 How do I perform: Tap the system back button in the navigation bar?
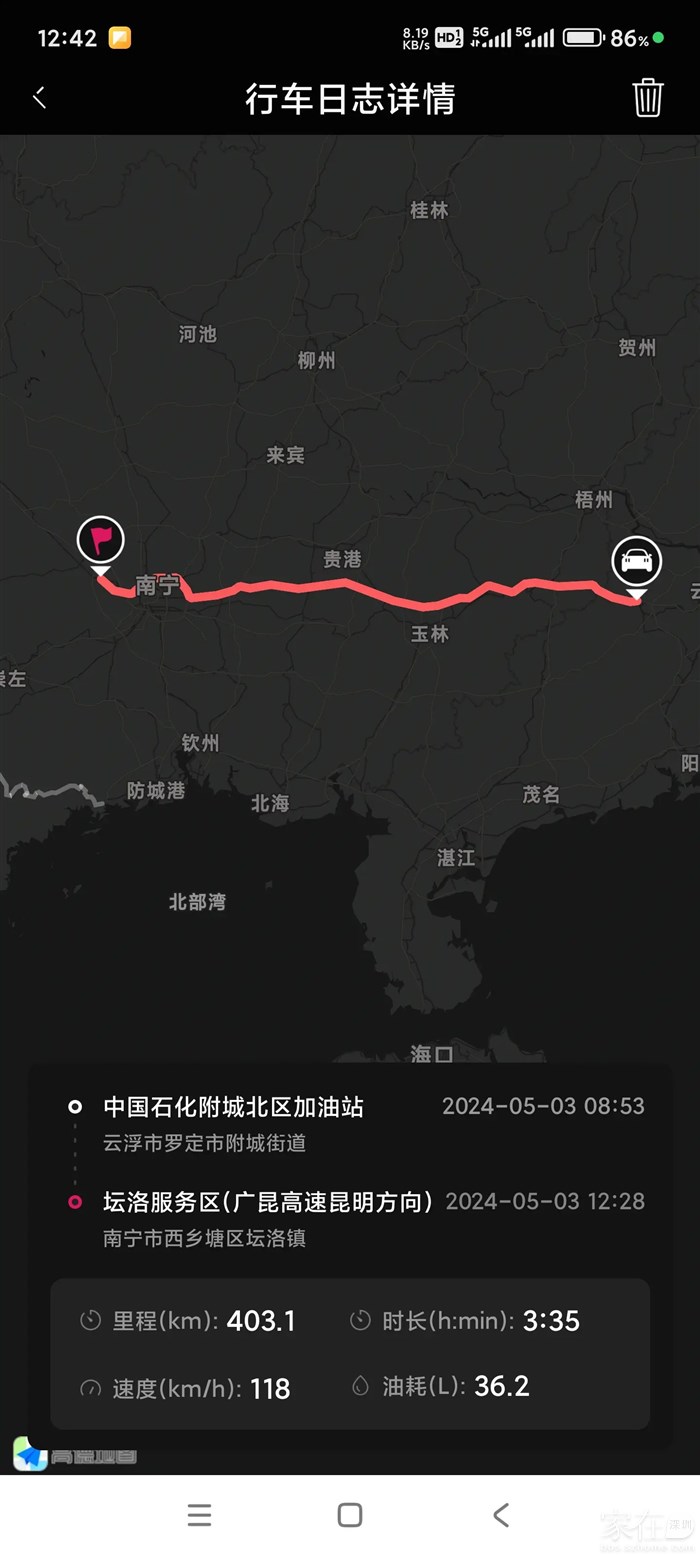coord(501,1515)
